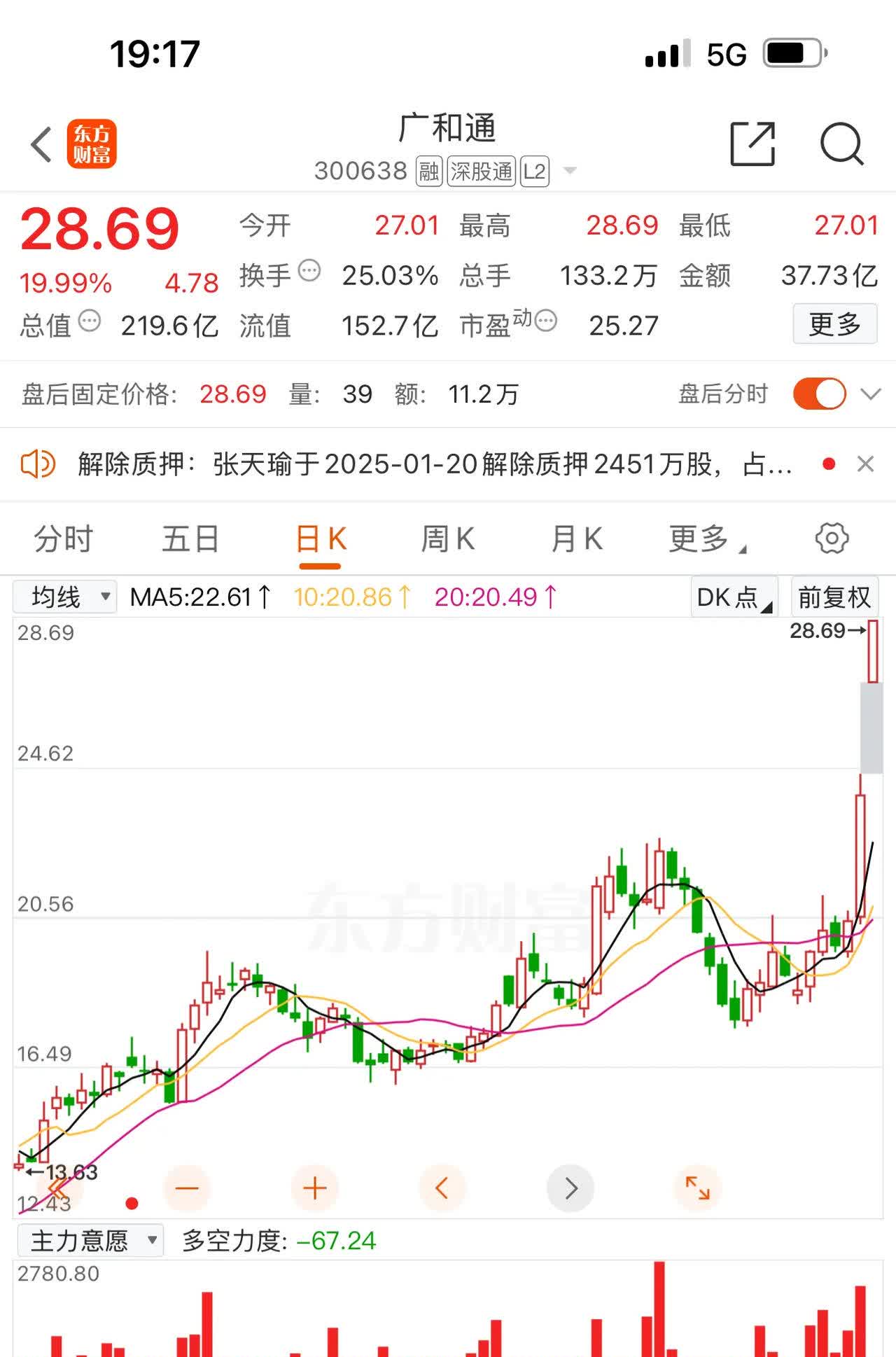
Task: Open the 均线 dropdown
Action: [x=64, y=597]
